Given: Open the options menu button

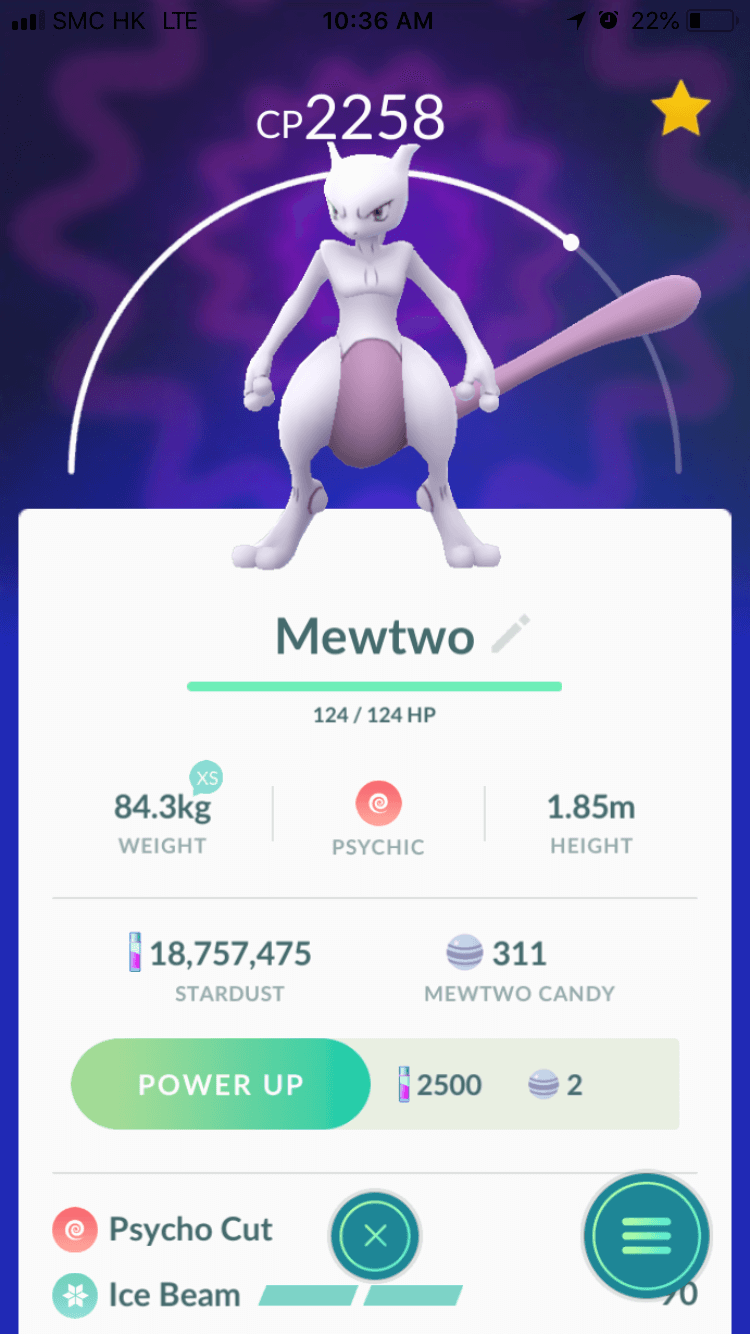Looking at the screenshot, I should (x=647, y=1237).
